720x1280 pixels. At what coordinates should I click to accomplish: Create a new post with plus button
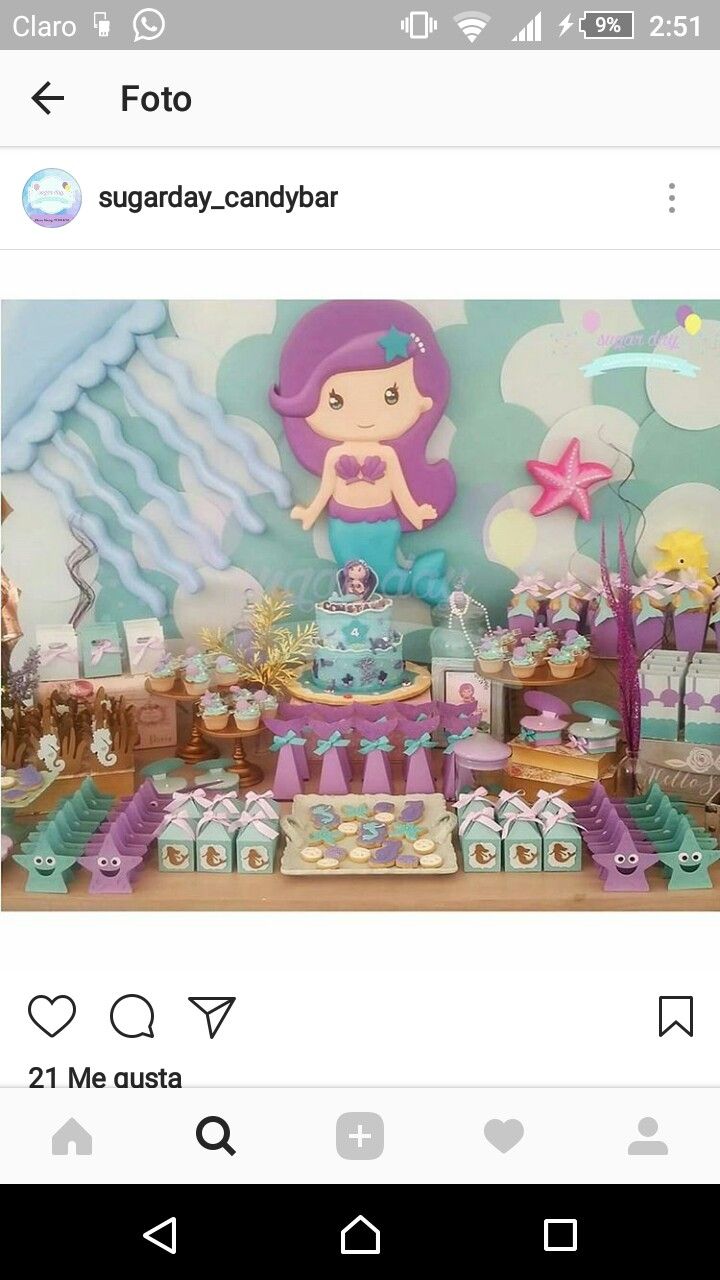click(360, 1136)
